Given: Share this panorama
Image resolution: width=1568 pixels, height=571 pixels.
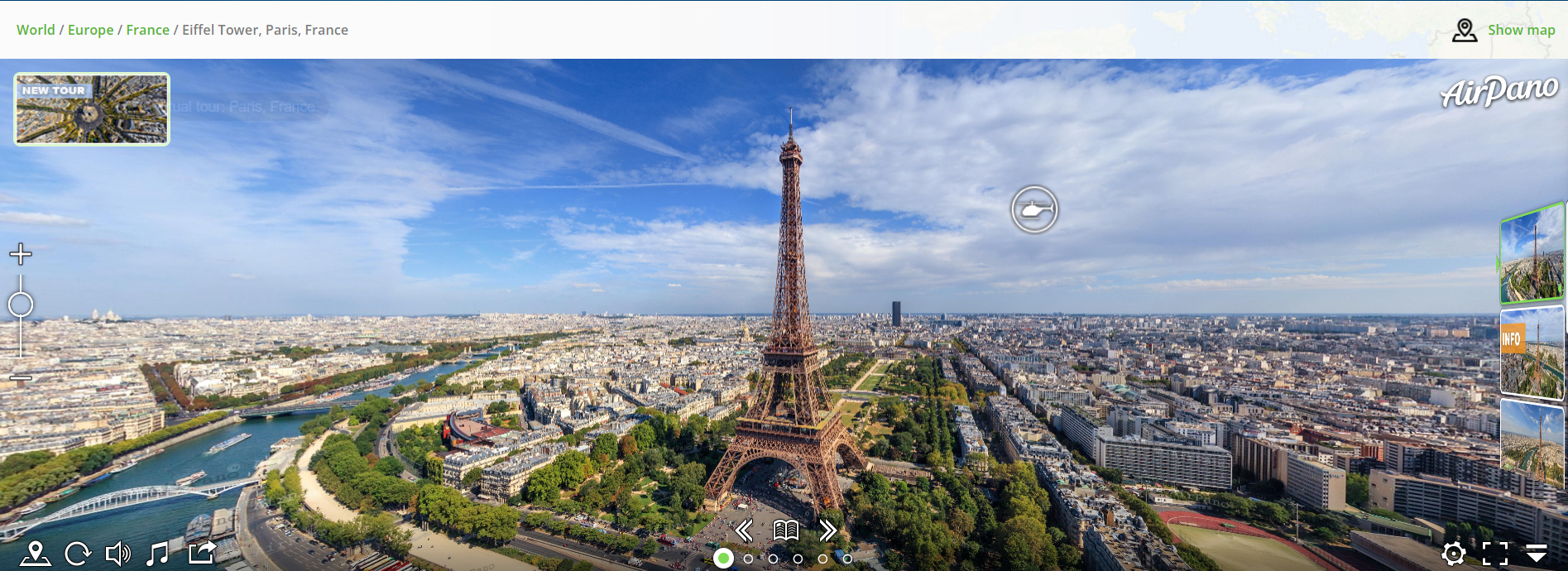Looking at the screenshot, I should tap(201, 552).
